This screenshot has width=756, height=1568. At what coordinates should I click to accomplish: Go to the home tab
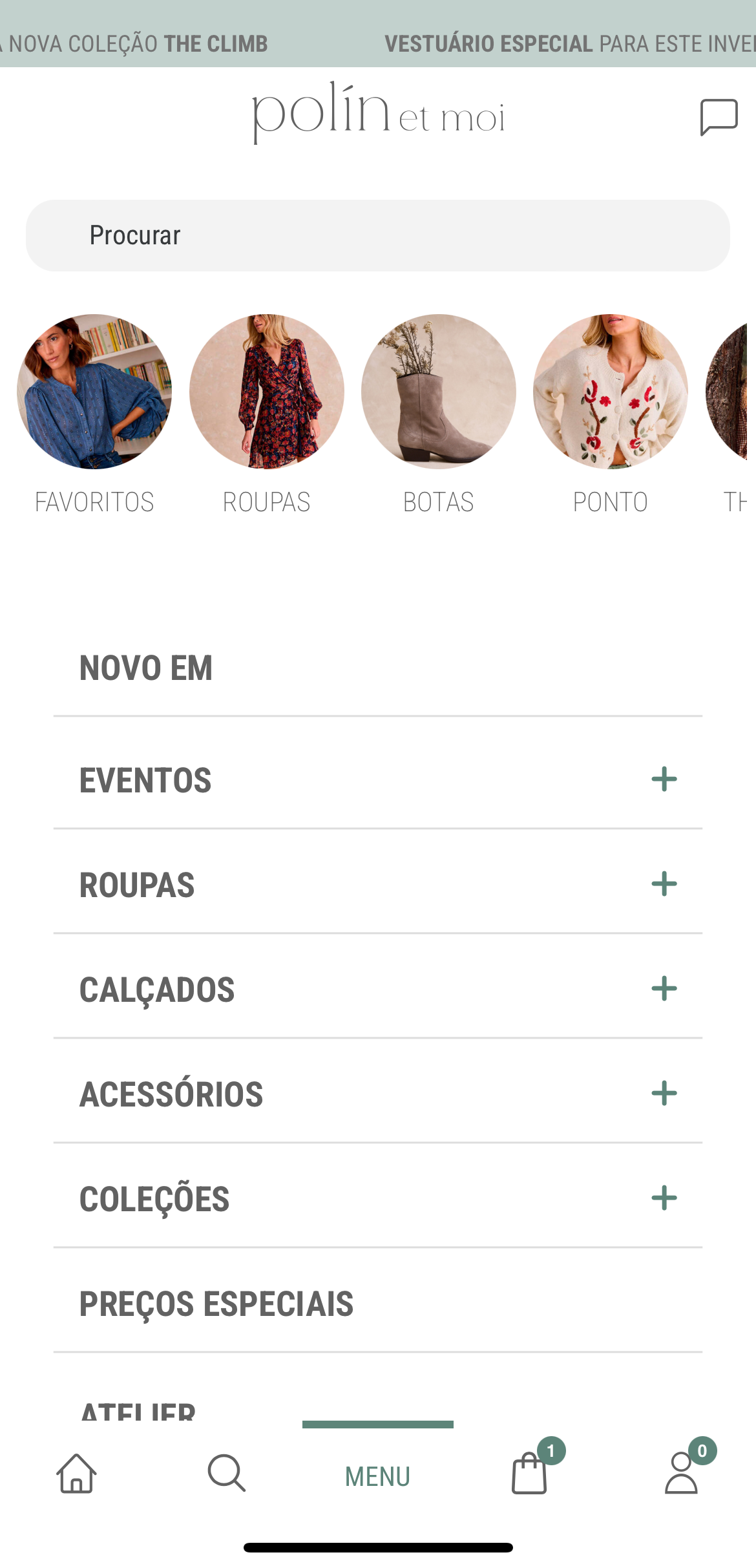[x=76, y=1474]
